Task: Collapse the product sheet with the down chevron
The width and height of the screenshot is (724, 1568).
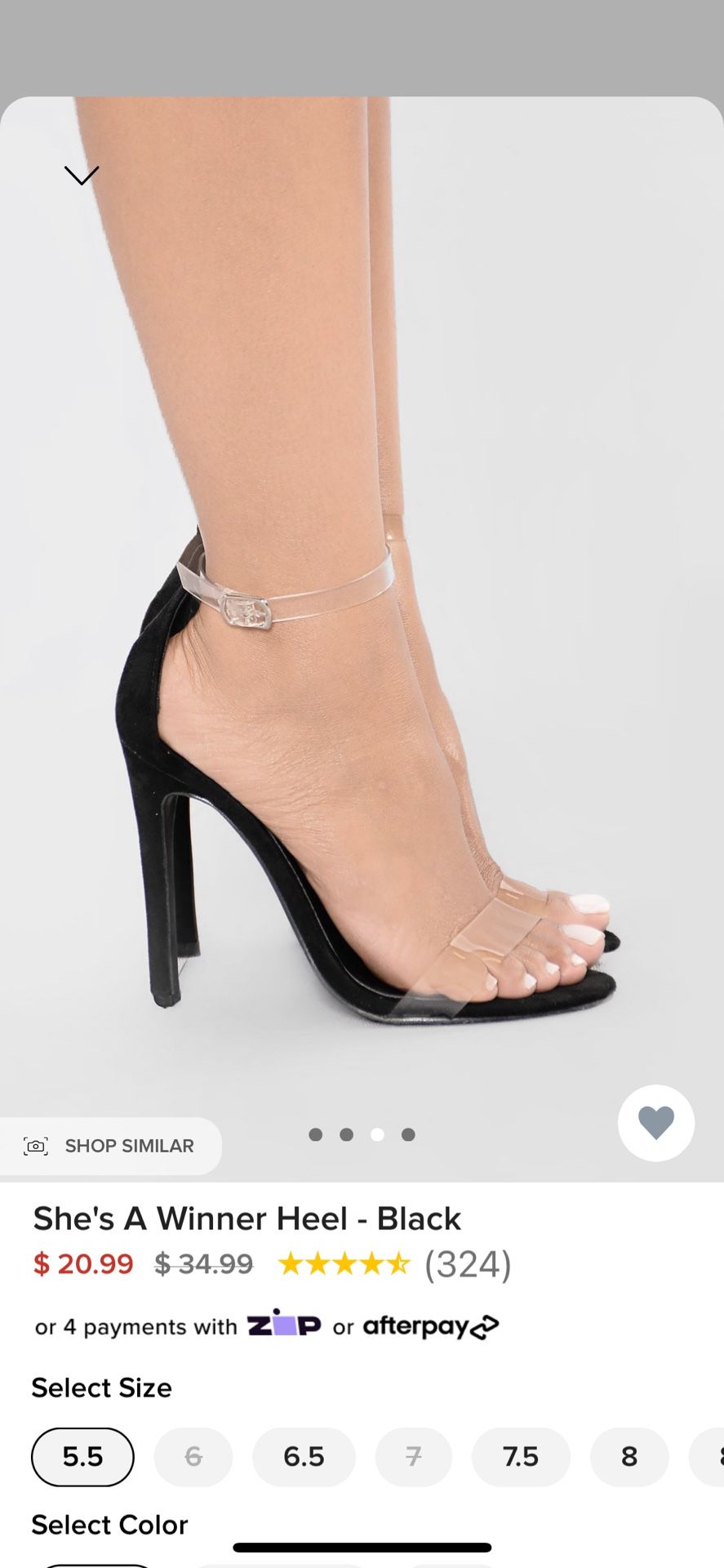Action: [x=82, y=175]
